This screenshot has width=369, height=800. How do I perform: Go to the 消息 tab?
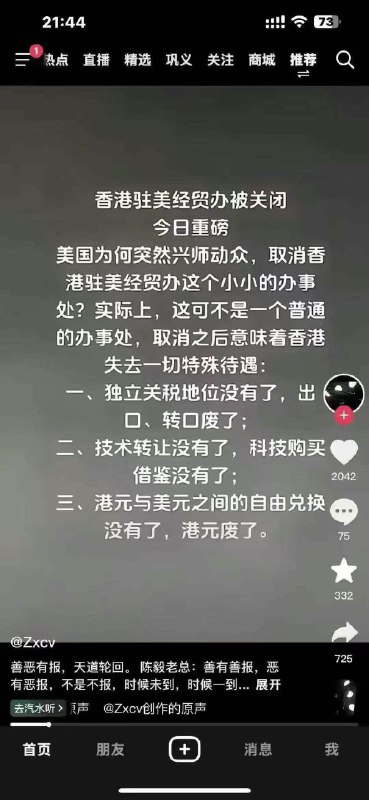pos(258,749)
